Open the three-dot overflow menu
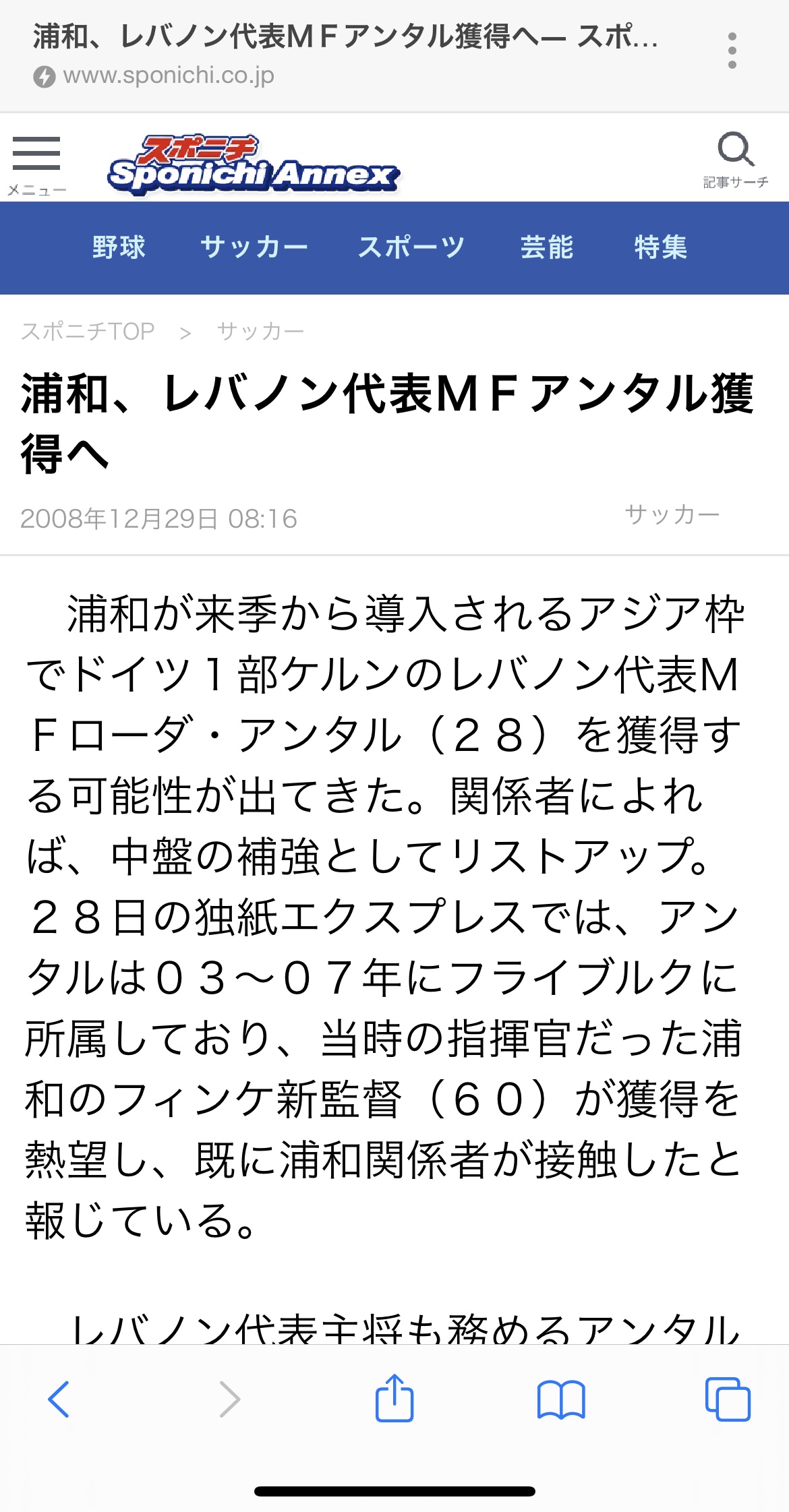This screenshot has width=789, height=1512. click(x=732, y=51)
